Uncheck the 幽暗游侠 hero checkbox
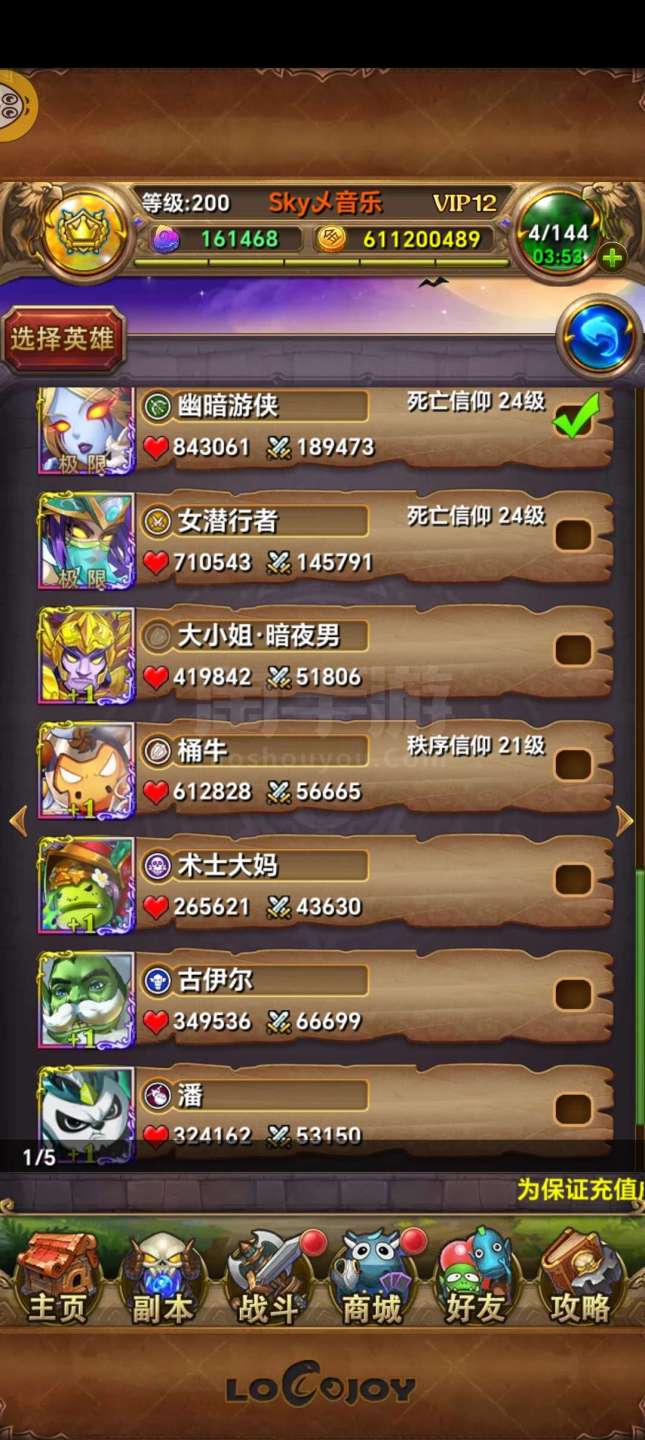Screen dimensions: 645x1440 tap(576, 419)
